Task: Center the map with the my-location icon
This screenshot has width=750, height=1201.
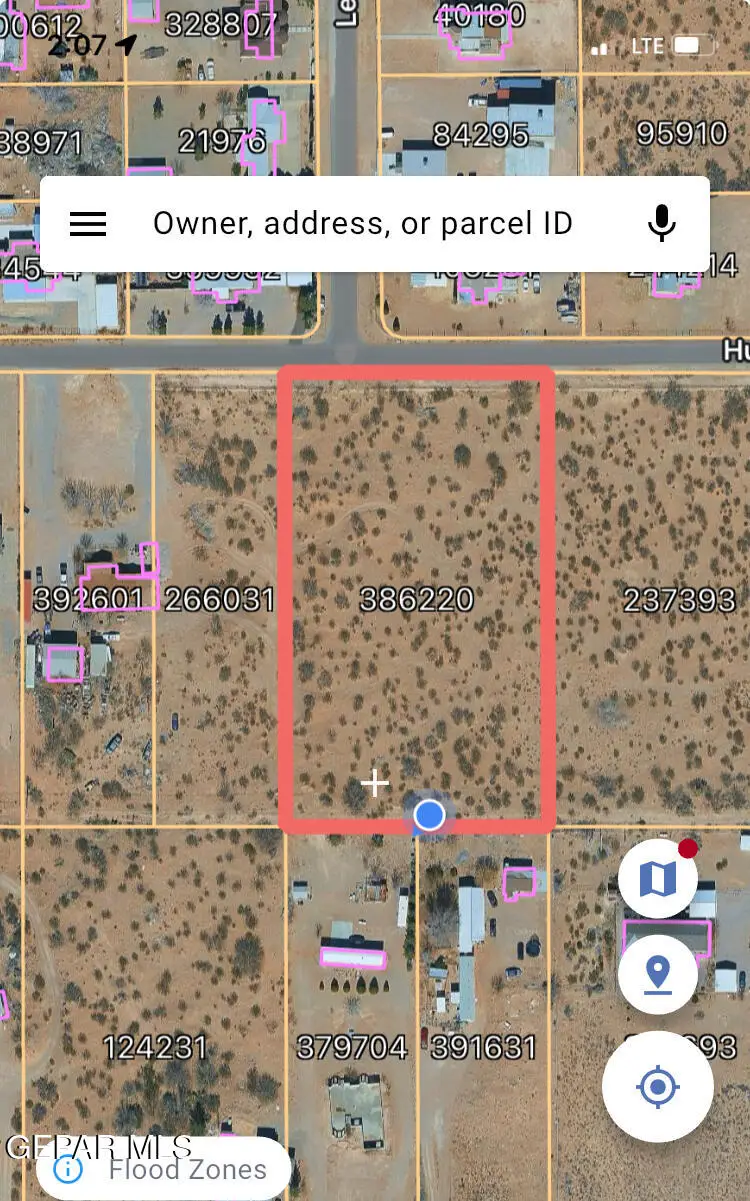Action: [658, 1084]
